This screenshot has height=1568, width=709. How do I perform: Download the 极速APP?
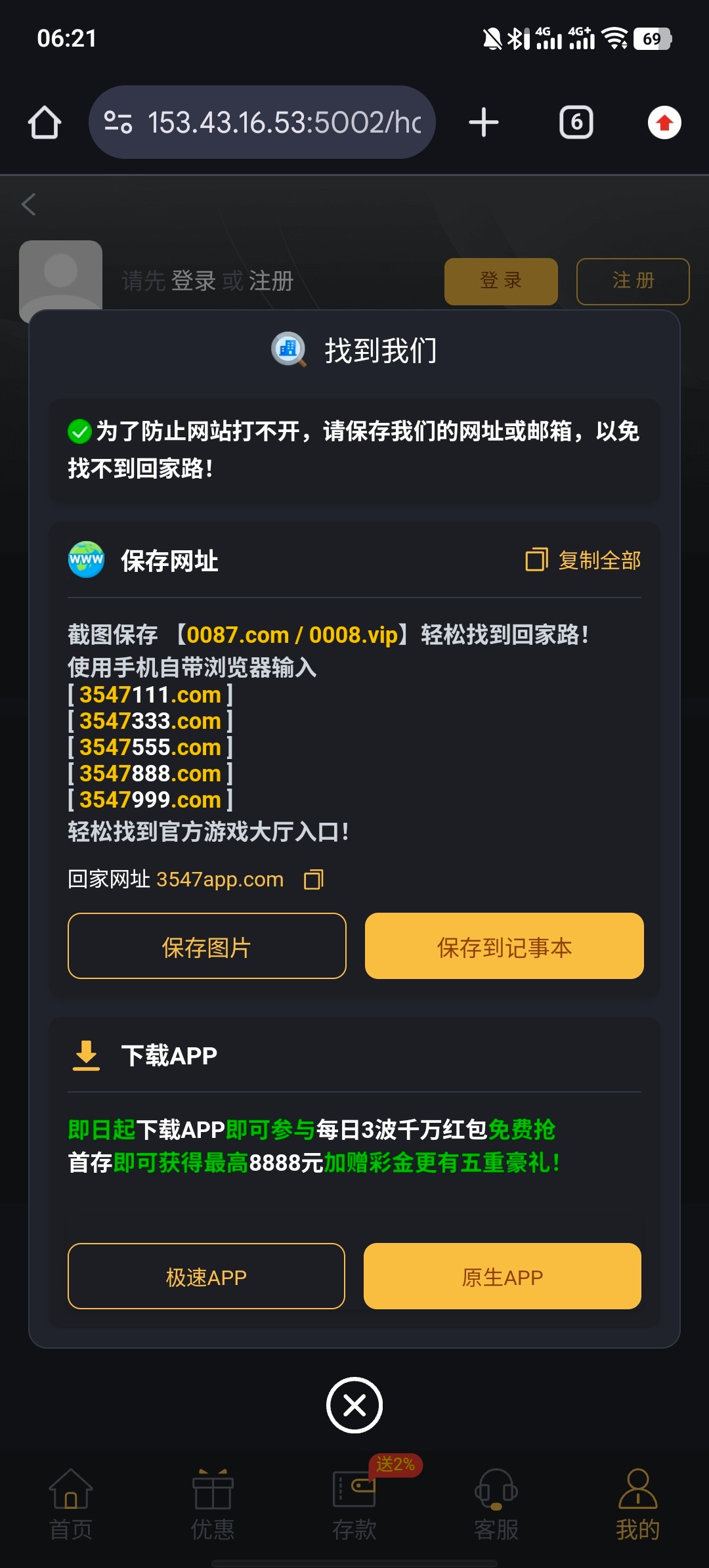[206, 1276]
